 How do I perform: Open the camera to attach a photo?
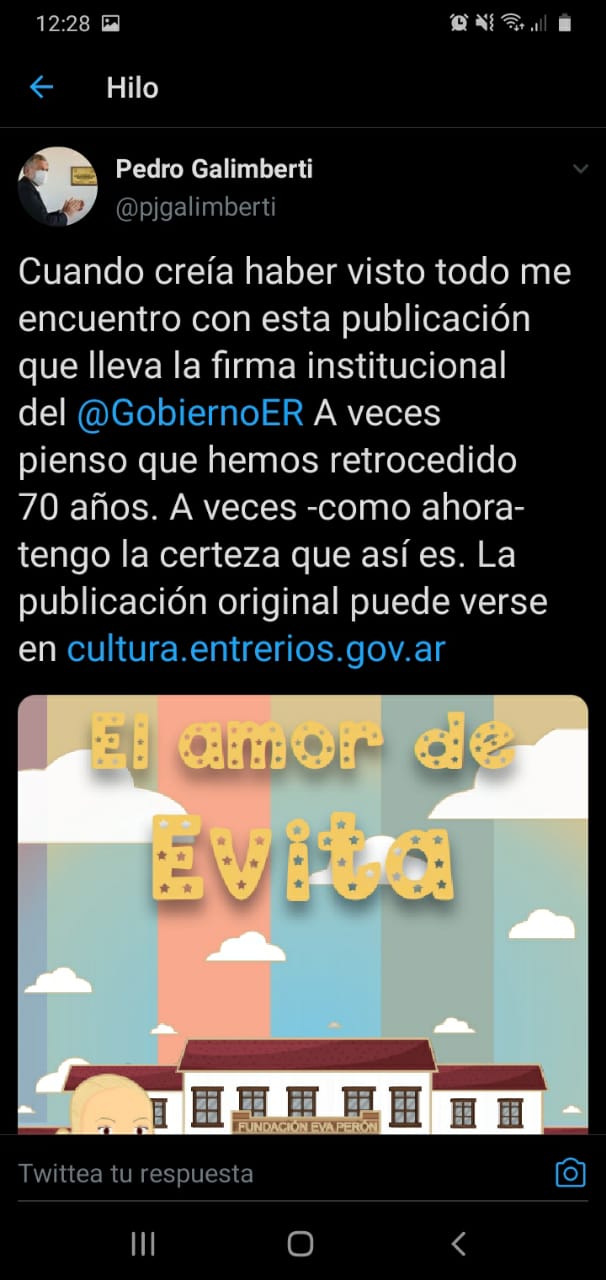(570, 1173)
